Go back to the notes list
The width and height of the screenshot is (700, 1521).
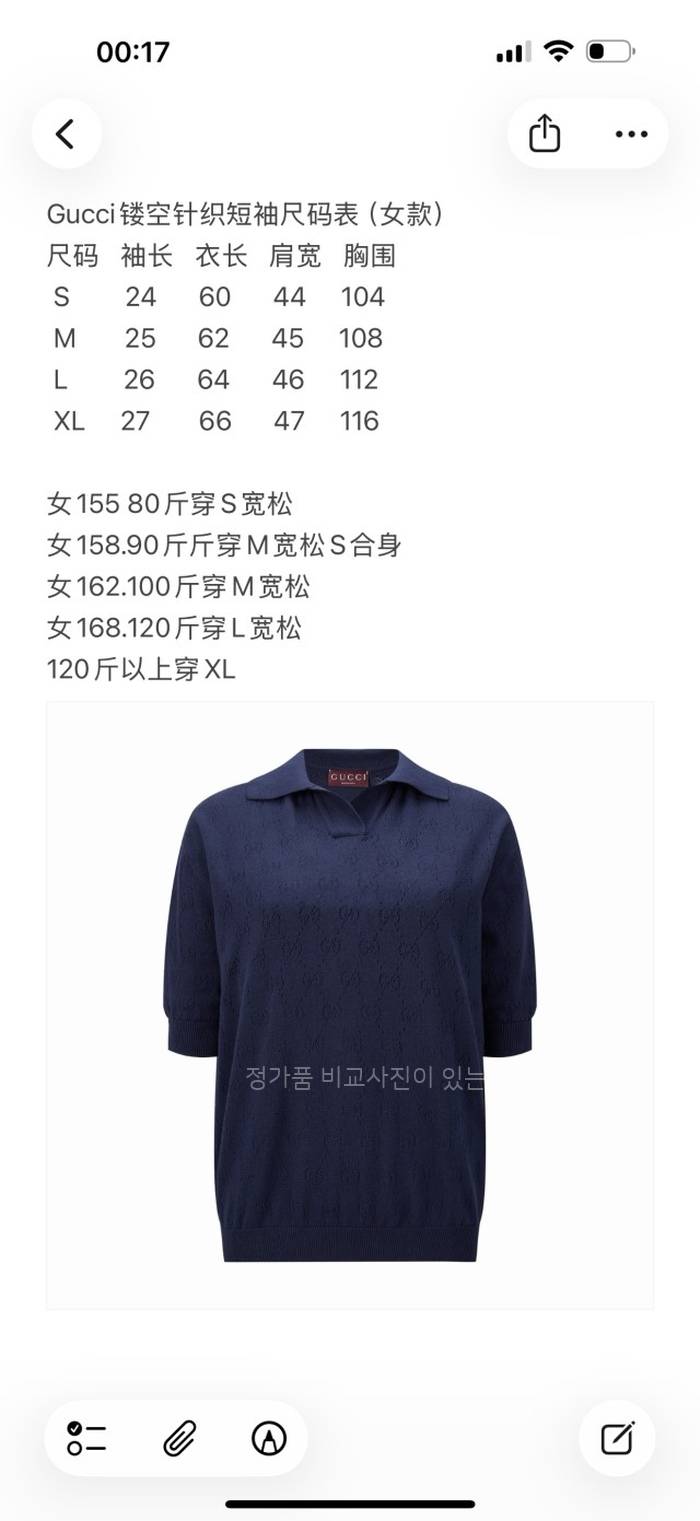pos(66,134)
